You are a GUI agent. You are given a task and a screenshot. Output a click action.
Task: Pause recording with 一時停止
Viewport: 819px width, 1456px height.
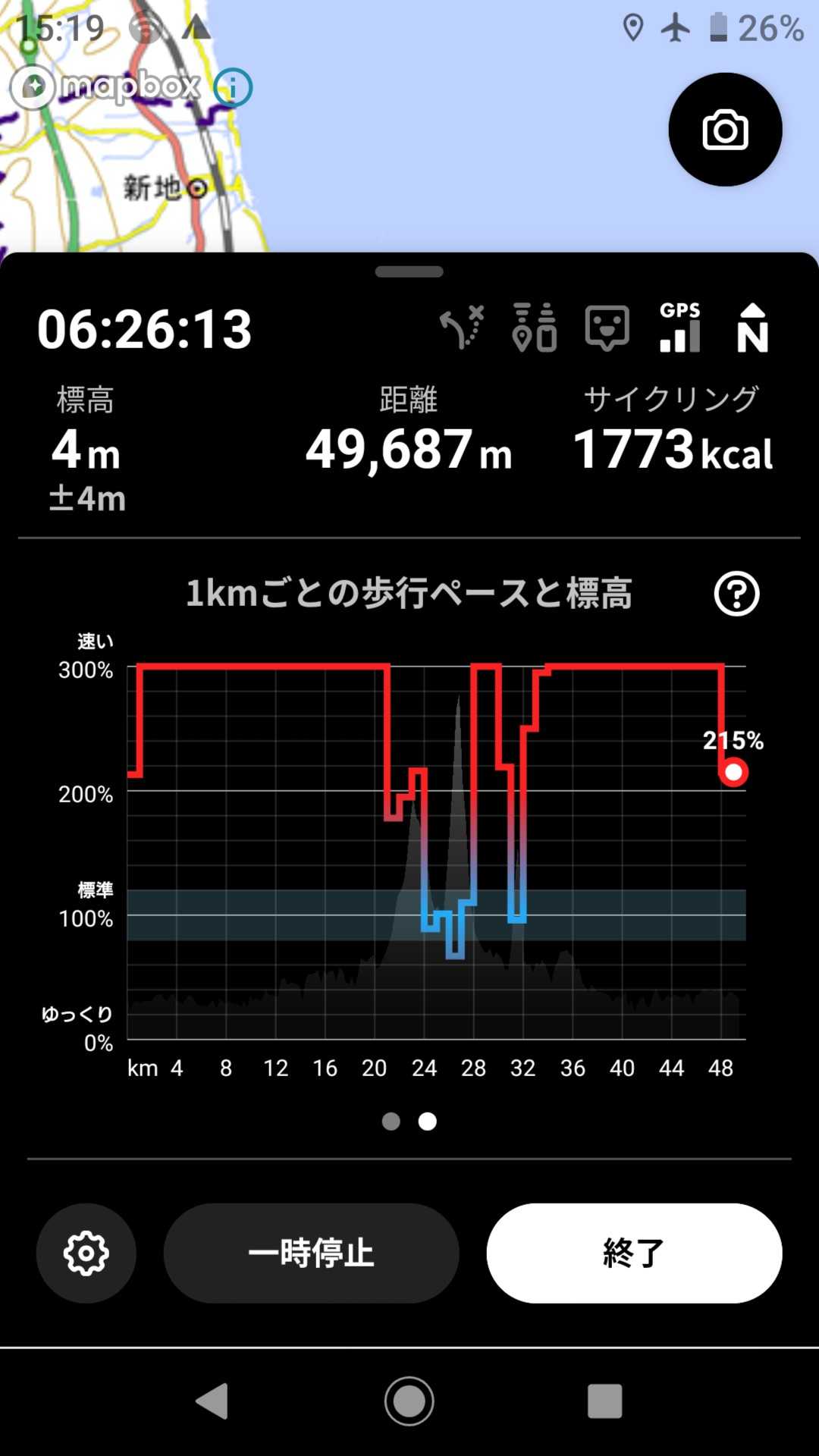click(x=311, y=1254)
